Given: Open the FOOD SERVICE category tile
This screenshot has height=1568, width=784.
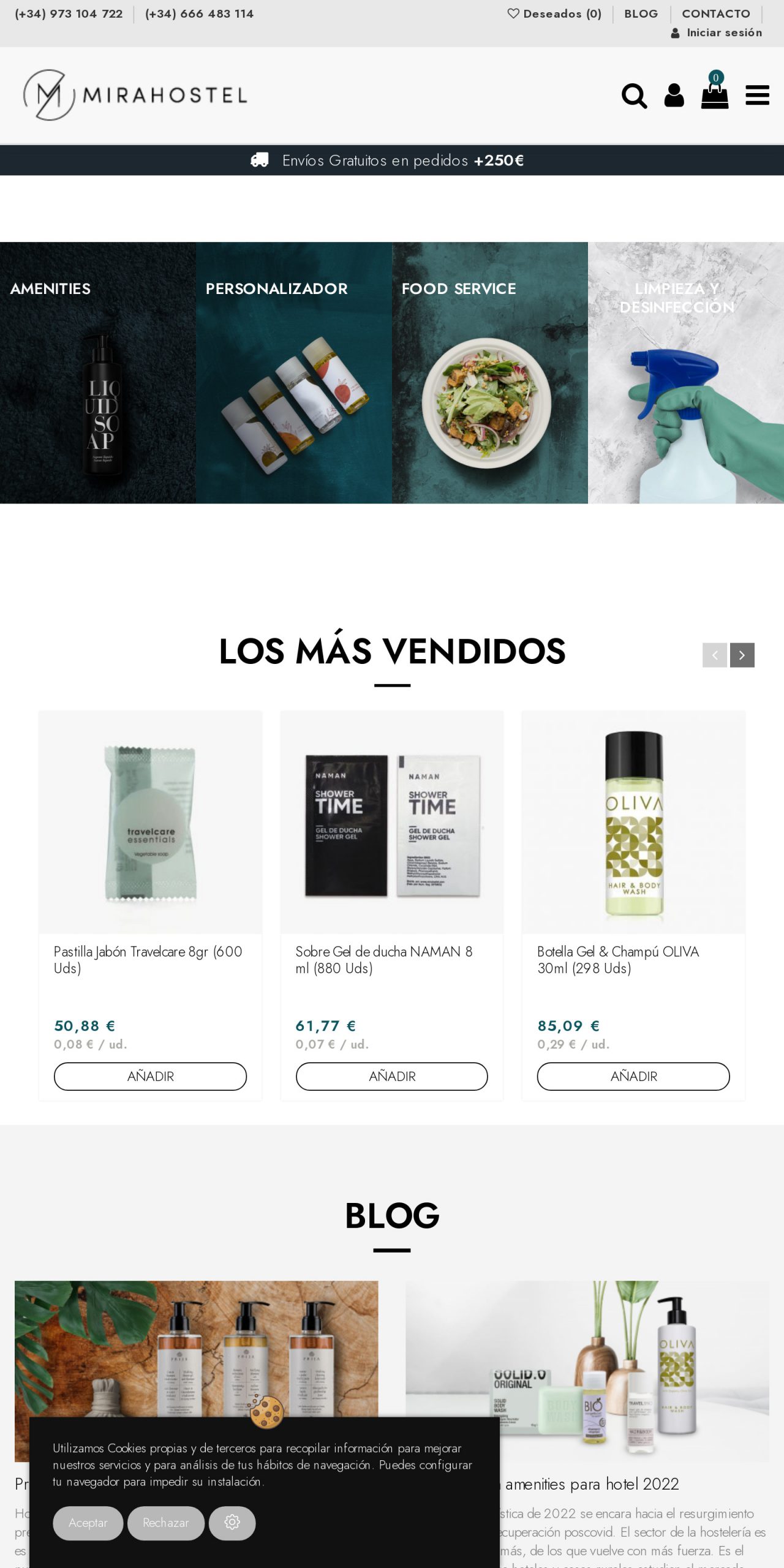Looking at the screenshot, I should click(x=490, y=372).
